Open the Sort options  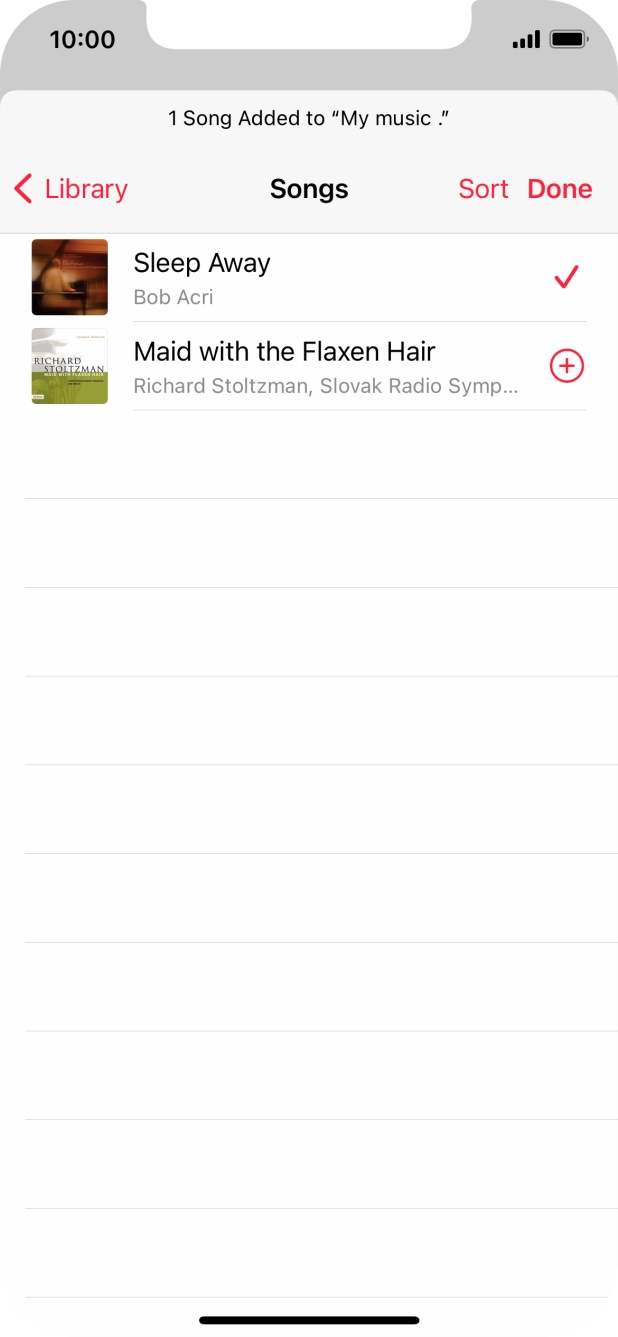tap(483, 189)
